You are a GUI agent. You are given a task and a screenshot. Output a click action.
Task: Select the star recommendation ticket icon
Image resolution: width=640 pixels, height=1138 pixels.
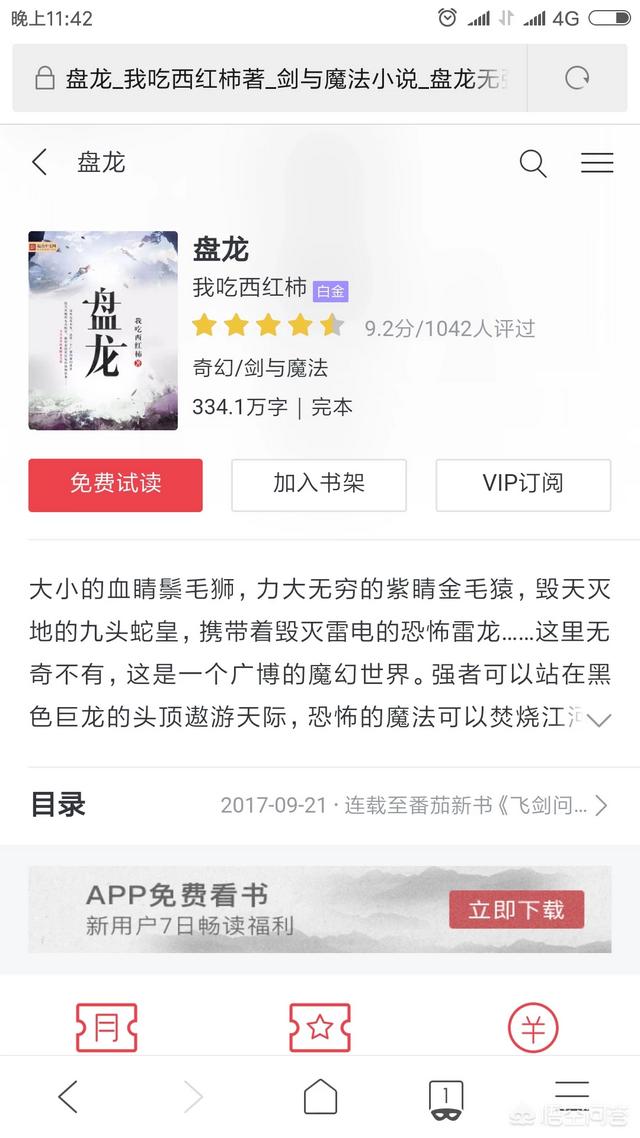[319, 1027]
